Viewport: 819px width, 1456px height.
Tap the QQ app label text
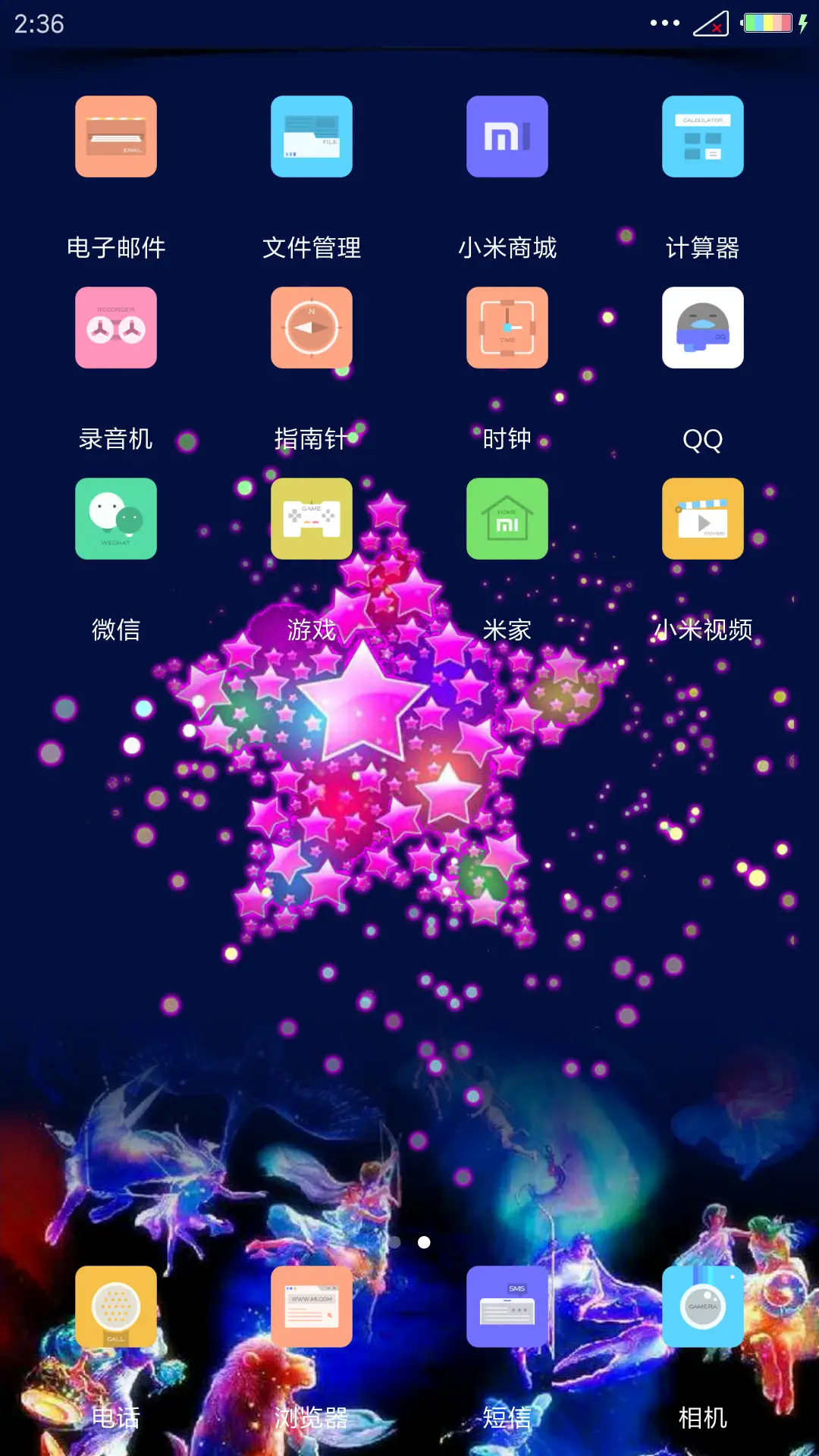[704, 438]
